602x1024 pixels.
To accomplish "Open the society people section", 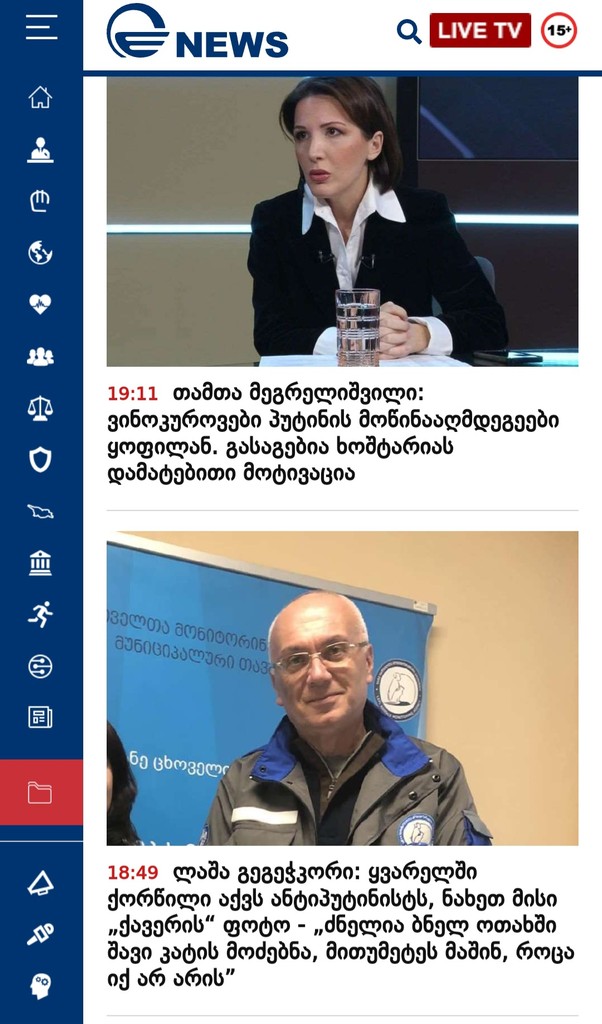I will coord(40,356).
